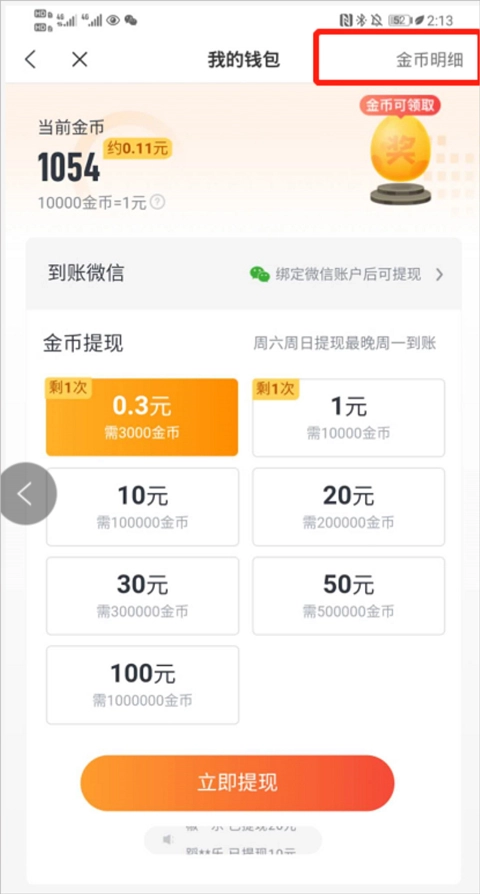
Task: Tap the 金币可领取 golden egg reward
Action: pyautogui.click(x=400, y=151)
